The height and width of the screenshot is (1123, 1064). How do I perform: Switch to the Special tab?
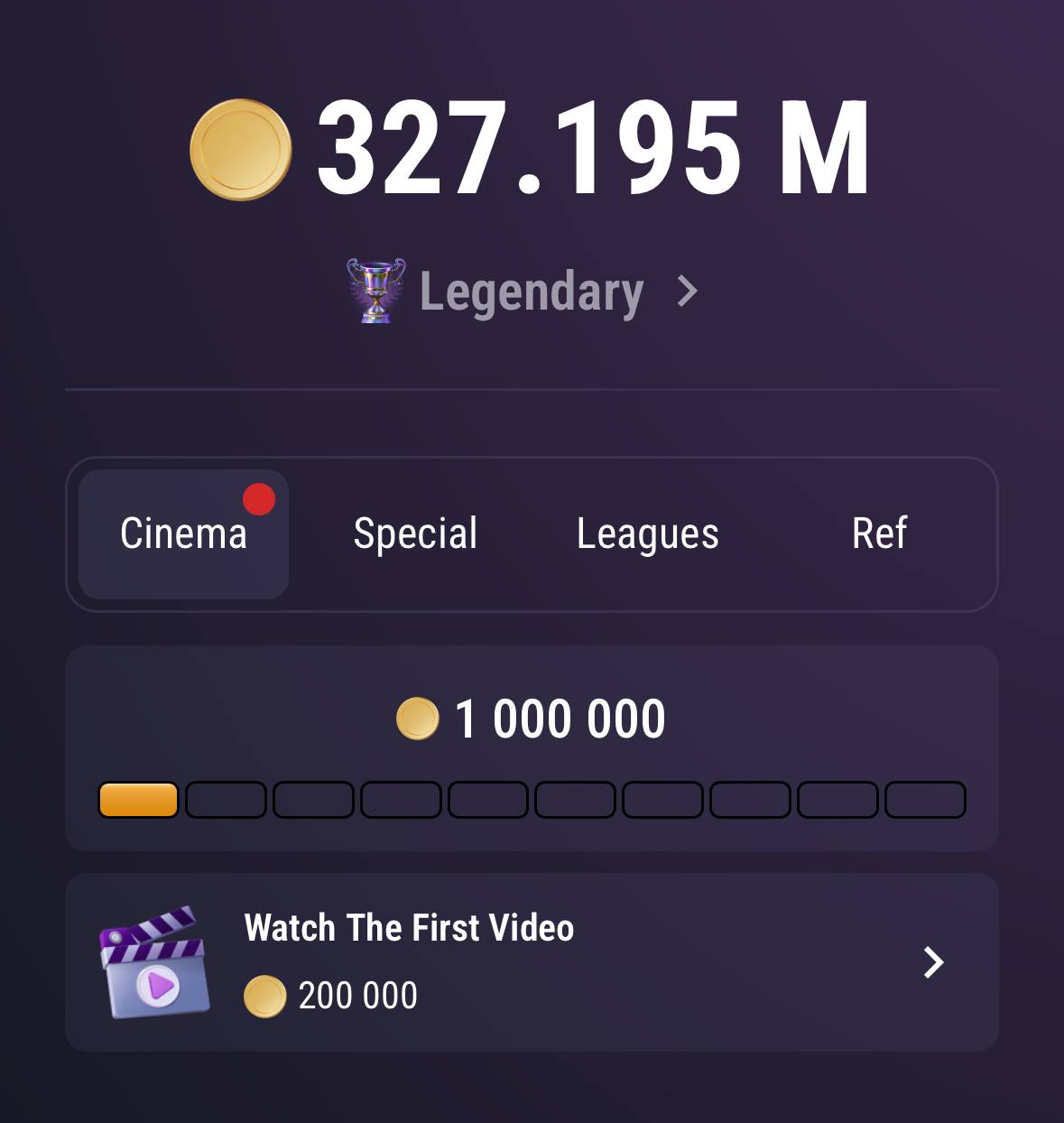[x=415, y=534]
